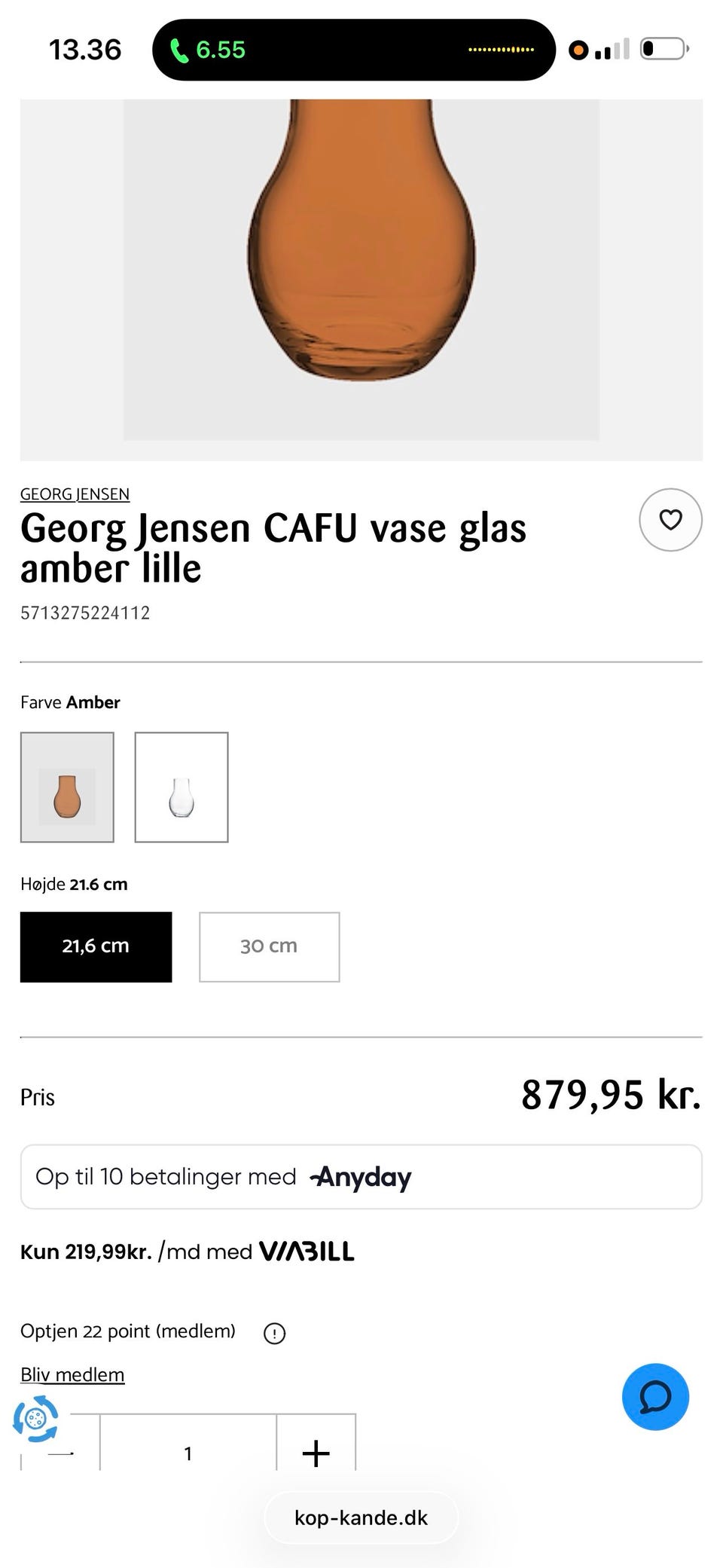Select the clear glass color swatch
This screenshot has width=723, height=1568.
coord(181,787)
